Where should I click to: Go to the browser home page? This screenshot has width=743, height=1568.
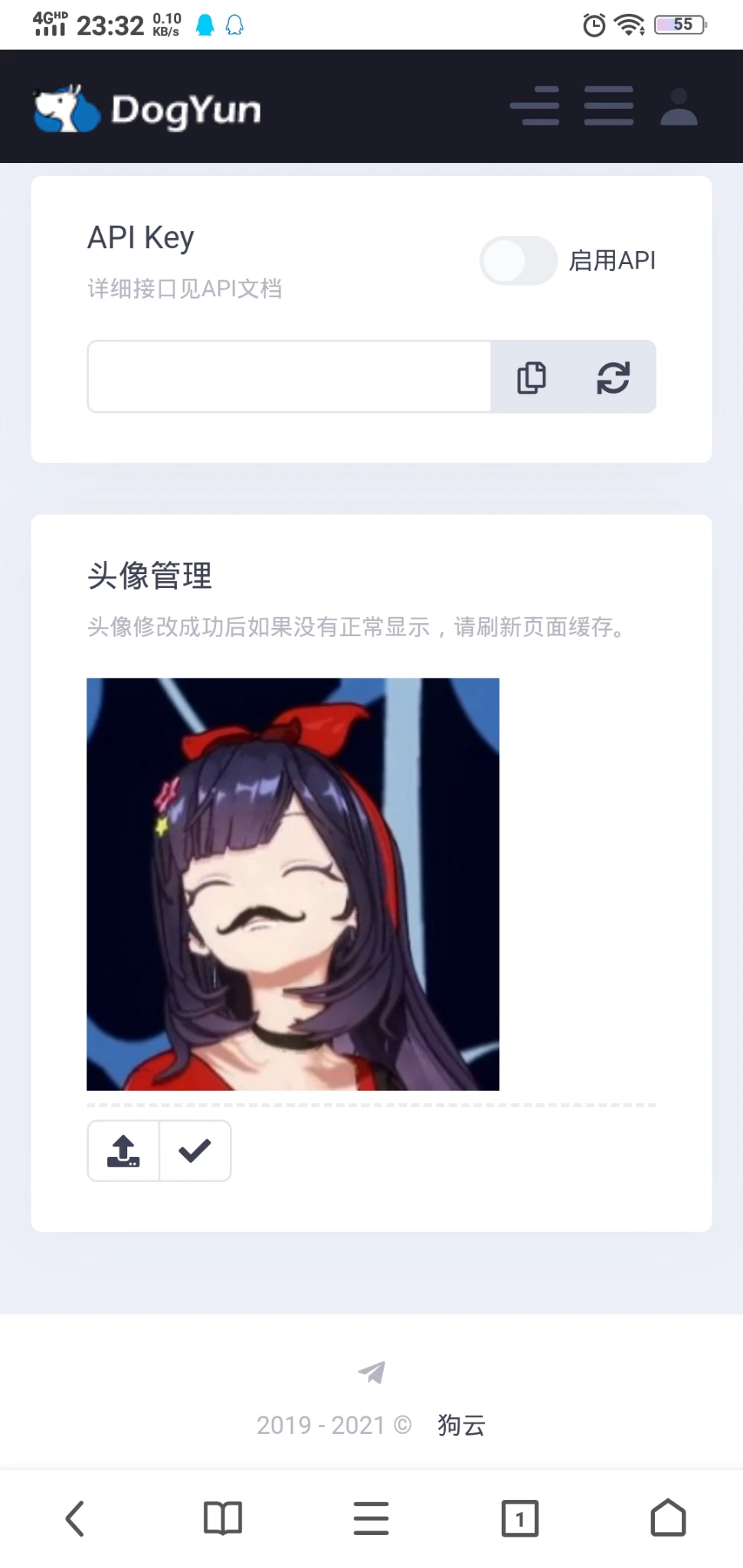tap(668, 1518)
